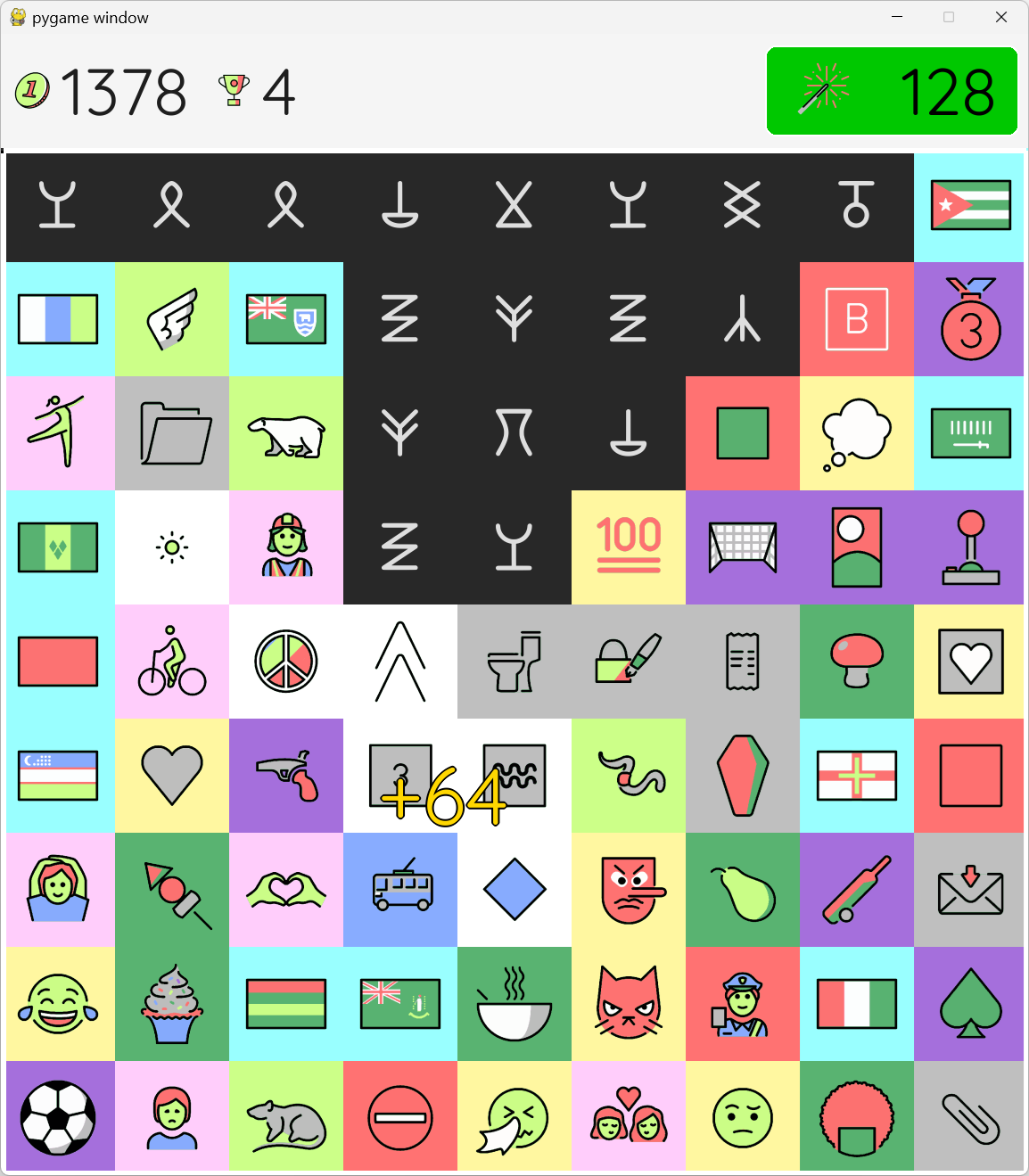Close the pygame window
Viewport: 1029px width, 1176px height.
point(1001,17)
